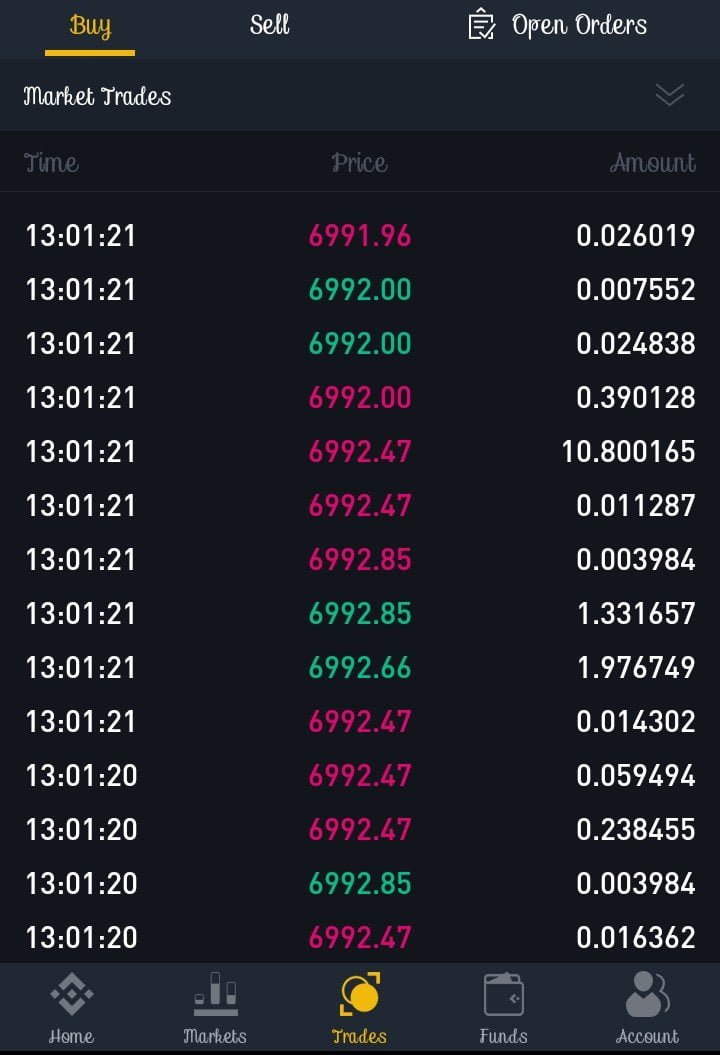Open the Open Orders list
Screen dimensions: 720x1055
tap(558, 26)
